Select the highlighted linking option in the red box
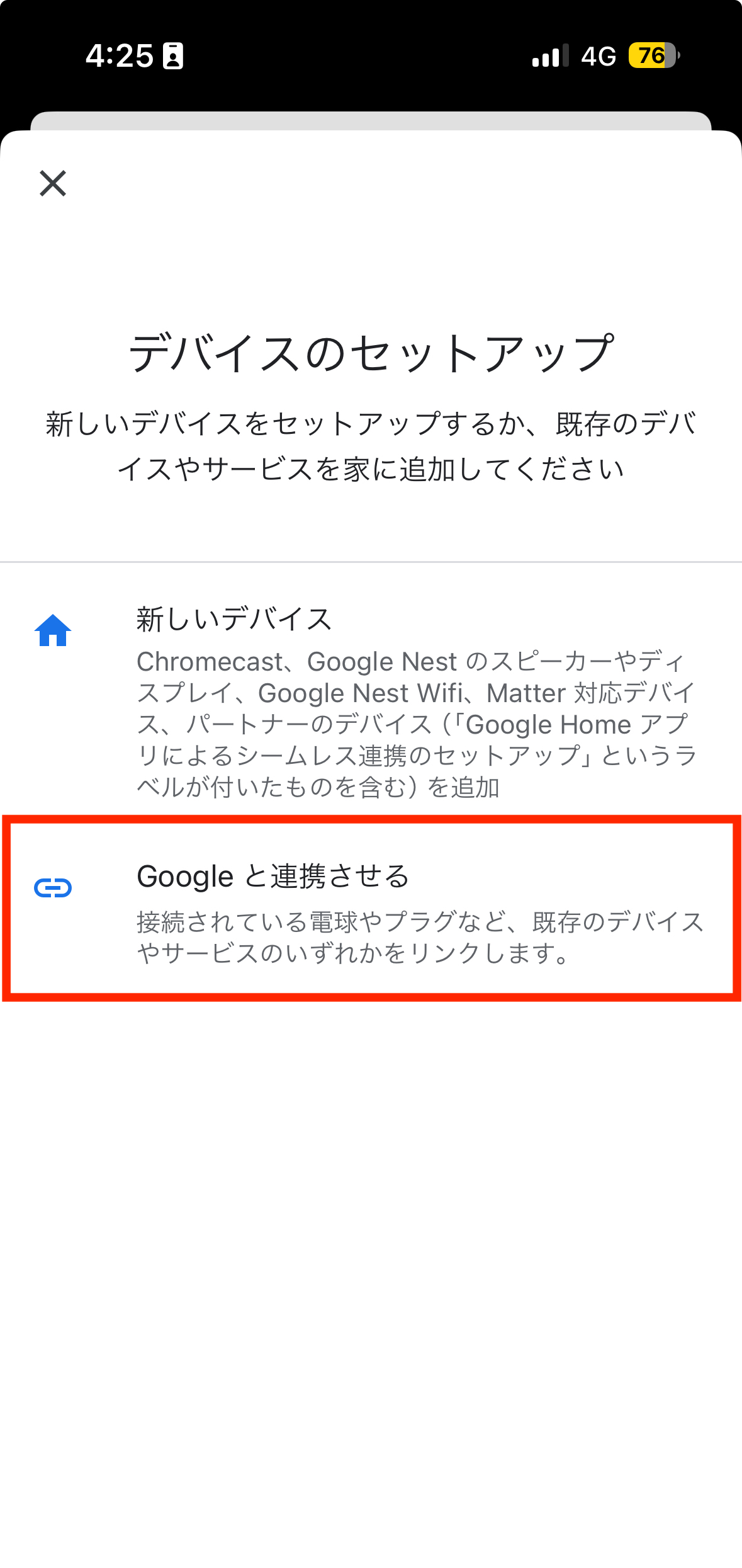The height and width of the screenshot is (1568, 742). (x=371, y=916)
